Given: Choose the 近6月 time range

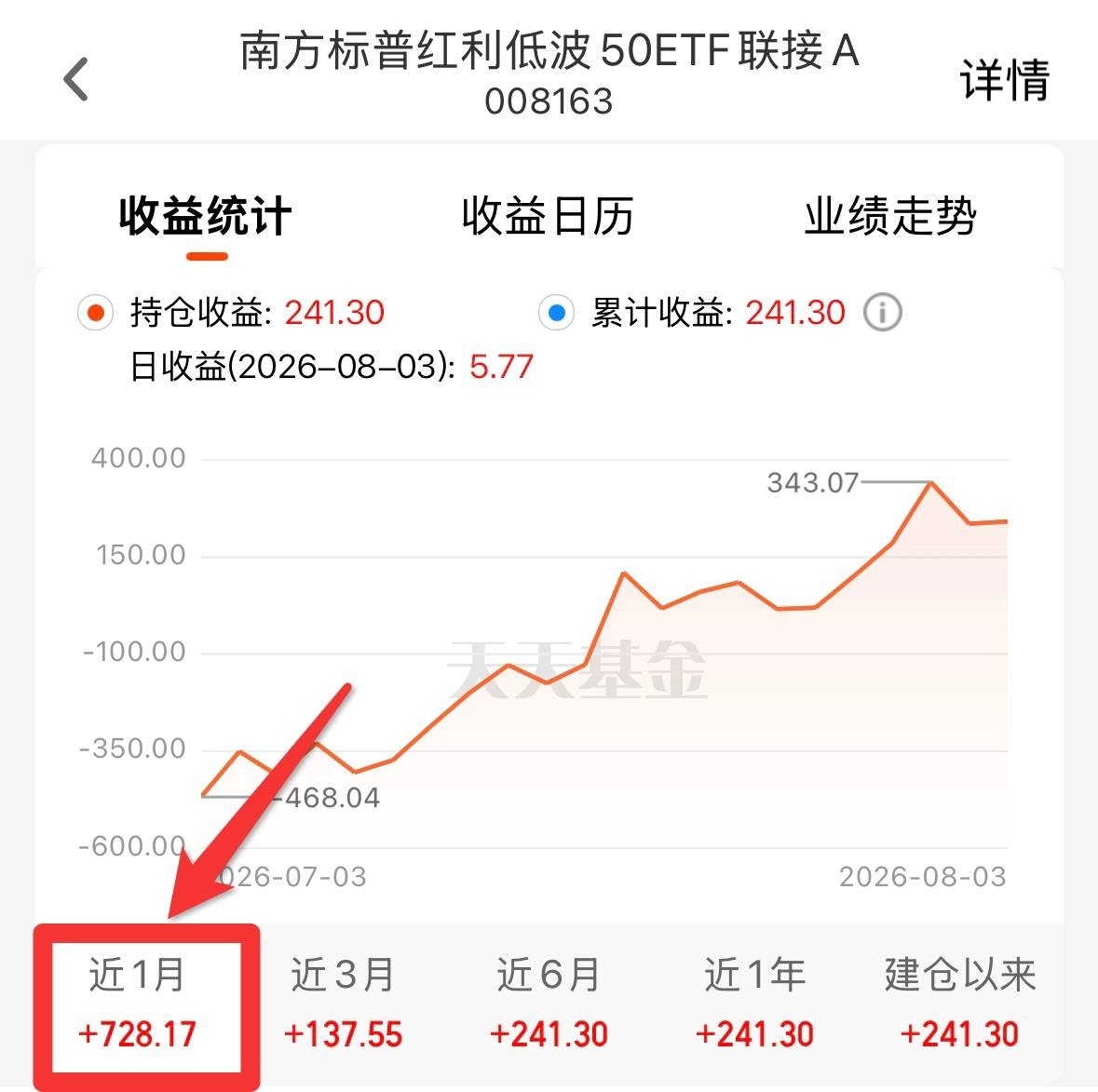Looking at the screenshot, I should click(549, 1004).
